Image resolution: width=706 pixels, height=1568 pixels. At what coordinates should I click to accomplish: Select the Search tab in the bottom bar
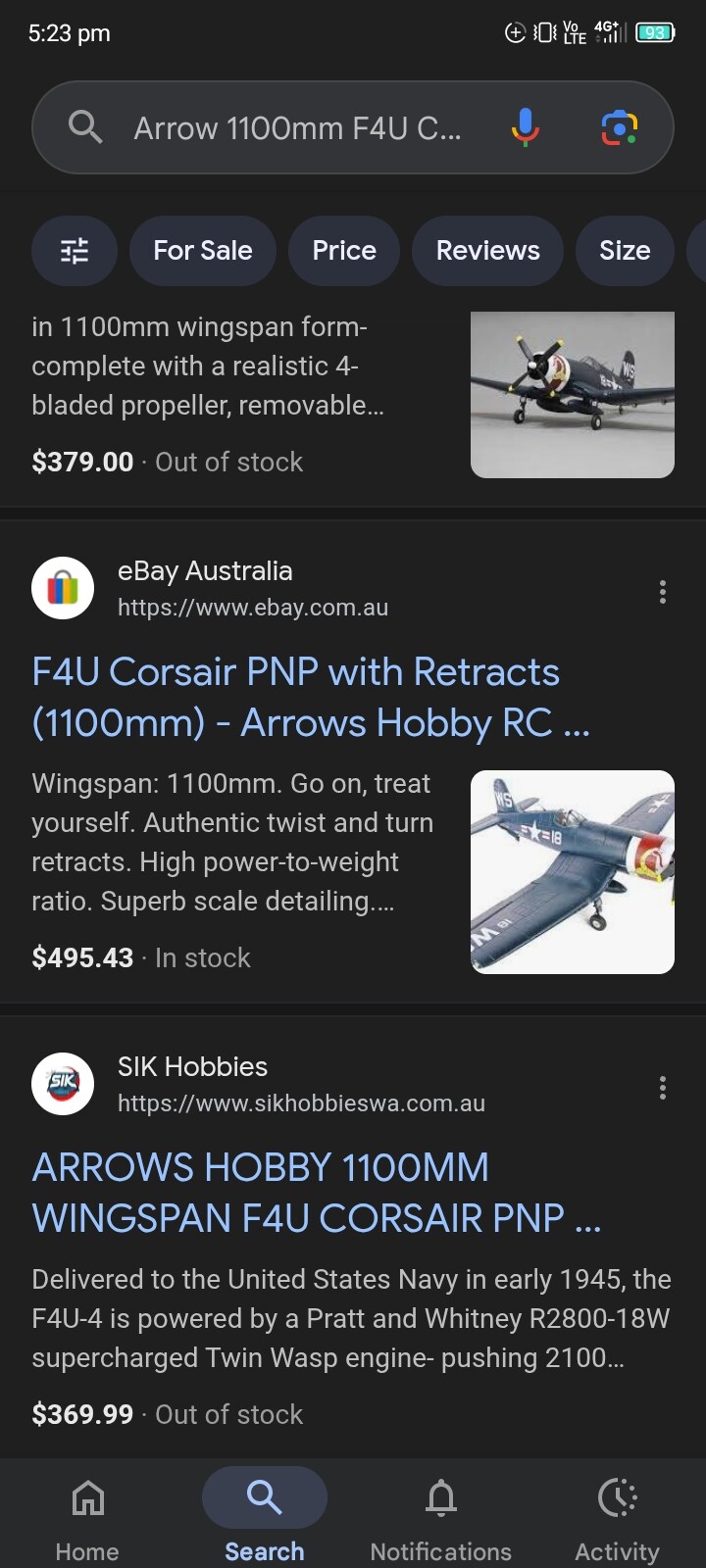click(x=264, y=1514)
